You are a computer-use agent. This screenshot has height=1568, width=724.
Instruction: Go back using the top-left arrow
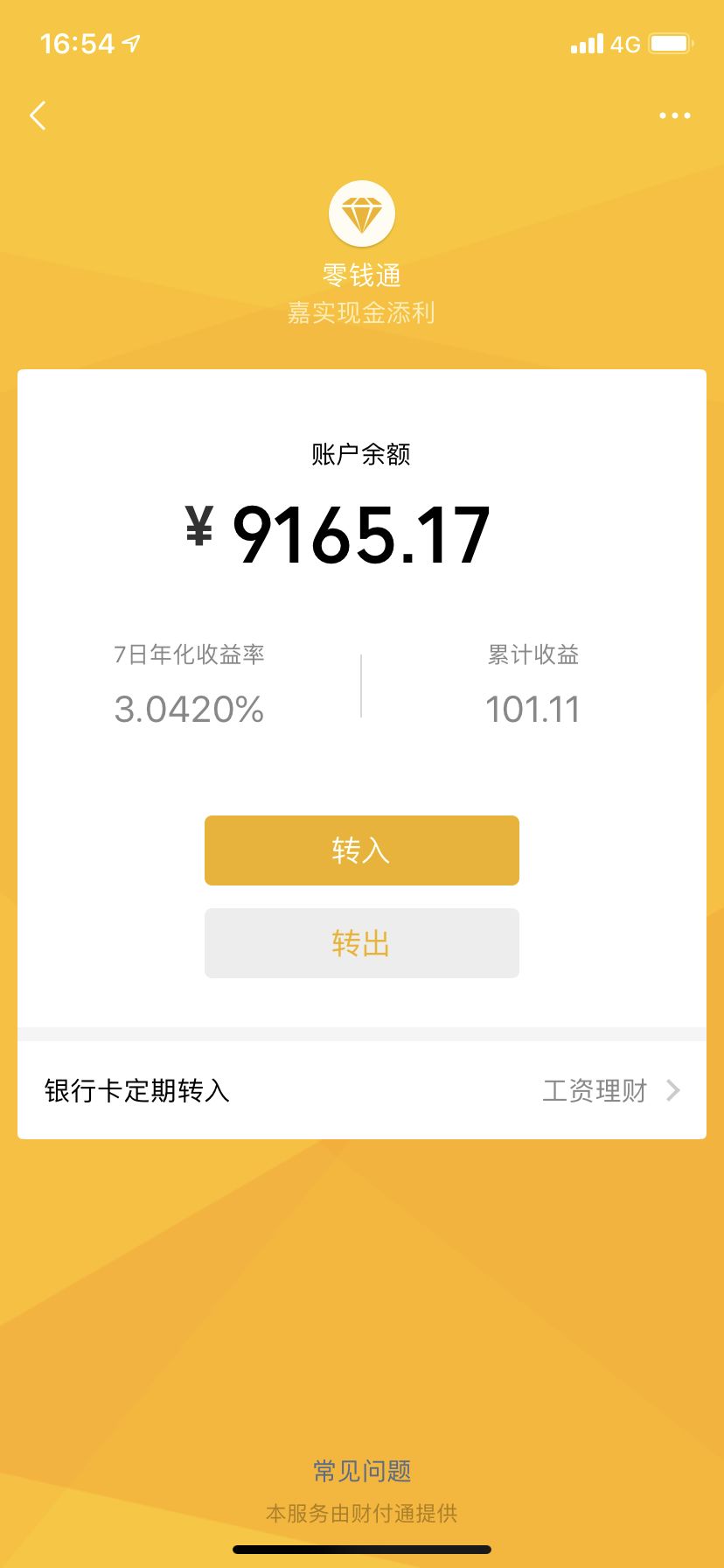(x=38, y=115)
